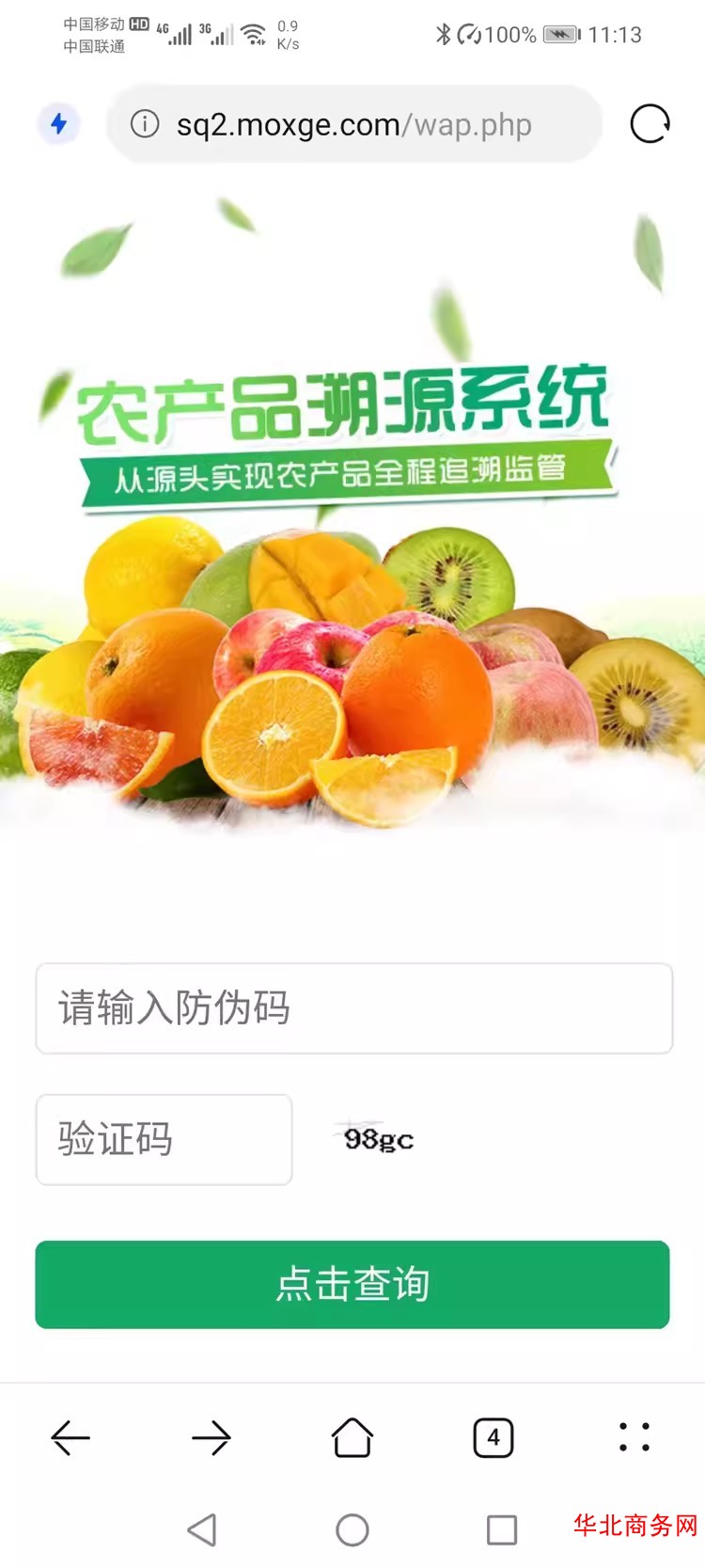Focus the 请输入防伪码 input field
Image resolution: width=705 pixels, height=1568 pixels.
[x=353, y=1008]
